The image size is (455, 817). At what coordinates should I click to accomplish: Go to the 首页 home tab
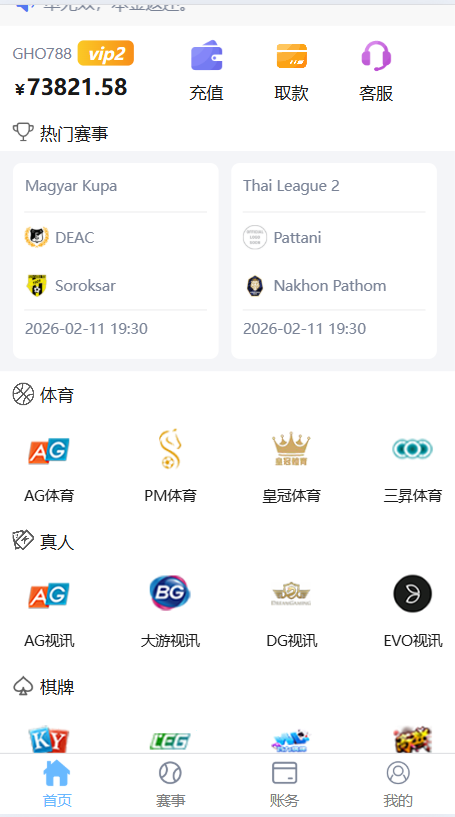tap(57, 784)
